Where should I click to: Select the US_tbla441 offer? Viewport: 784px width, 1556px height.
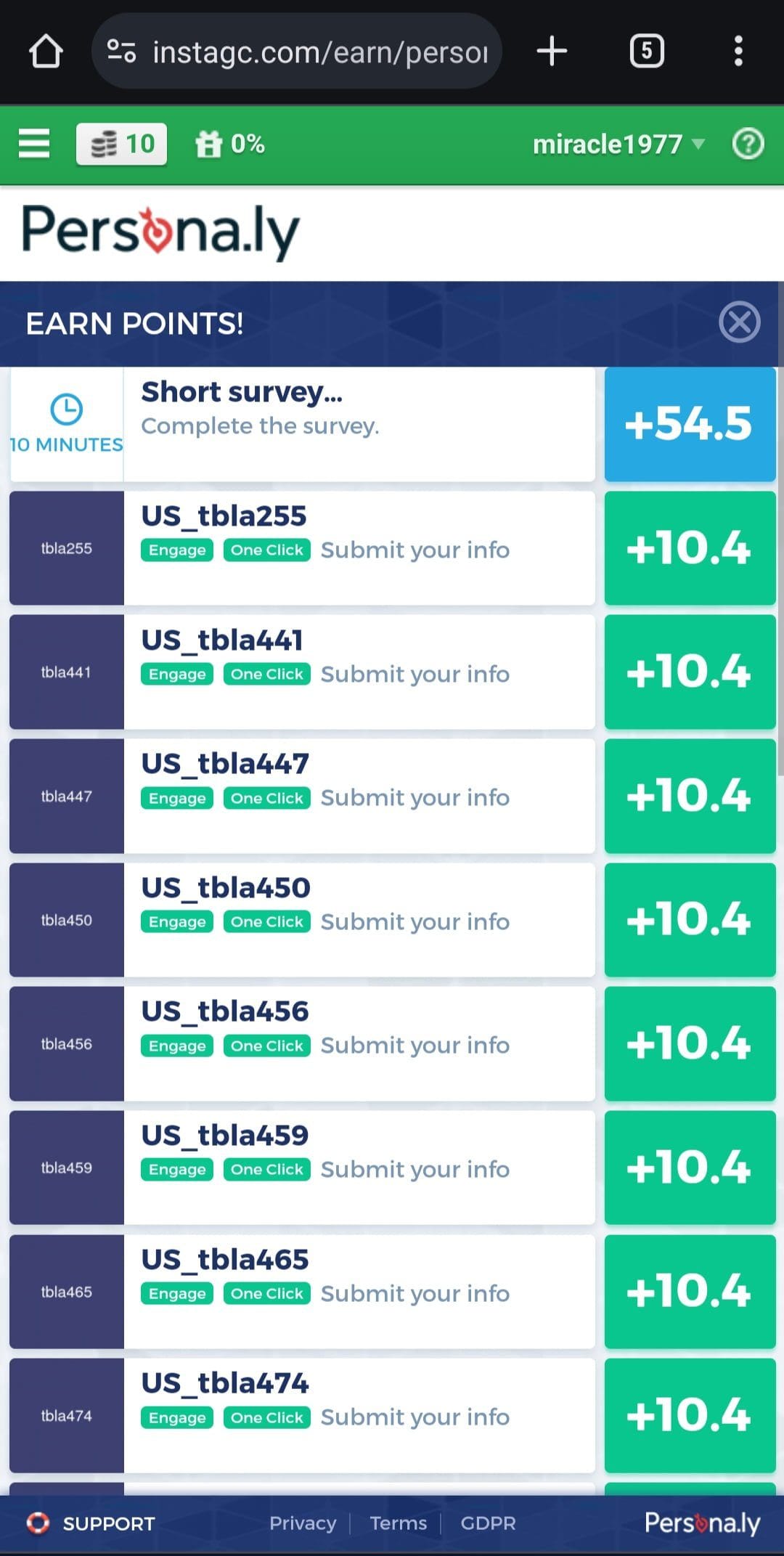303,672
